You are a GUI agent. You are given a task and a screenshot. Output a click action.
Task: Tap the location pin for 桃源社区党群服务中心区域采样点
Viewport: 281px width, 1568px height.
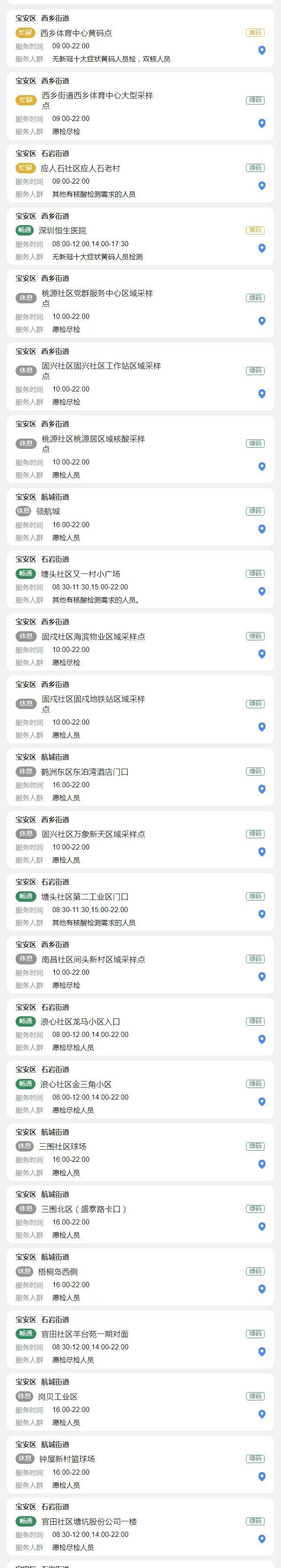pos(262,321)
